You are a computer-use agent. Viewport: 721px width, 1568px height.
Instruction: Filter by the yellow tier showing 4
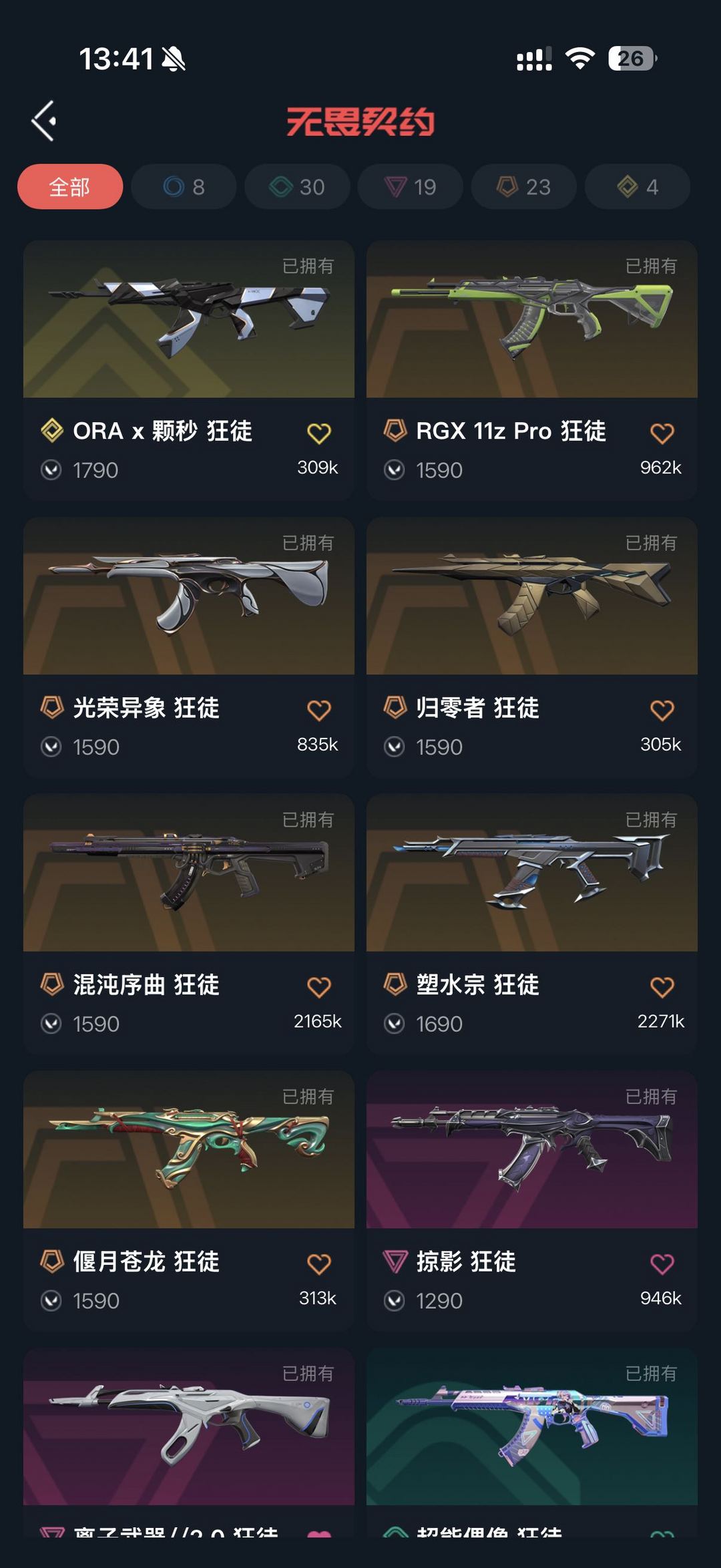[638, 186]
